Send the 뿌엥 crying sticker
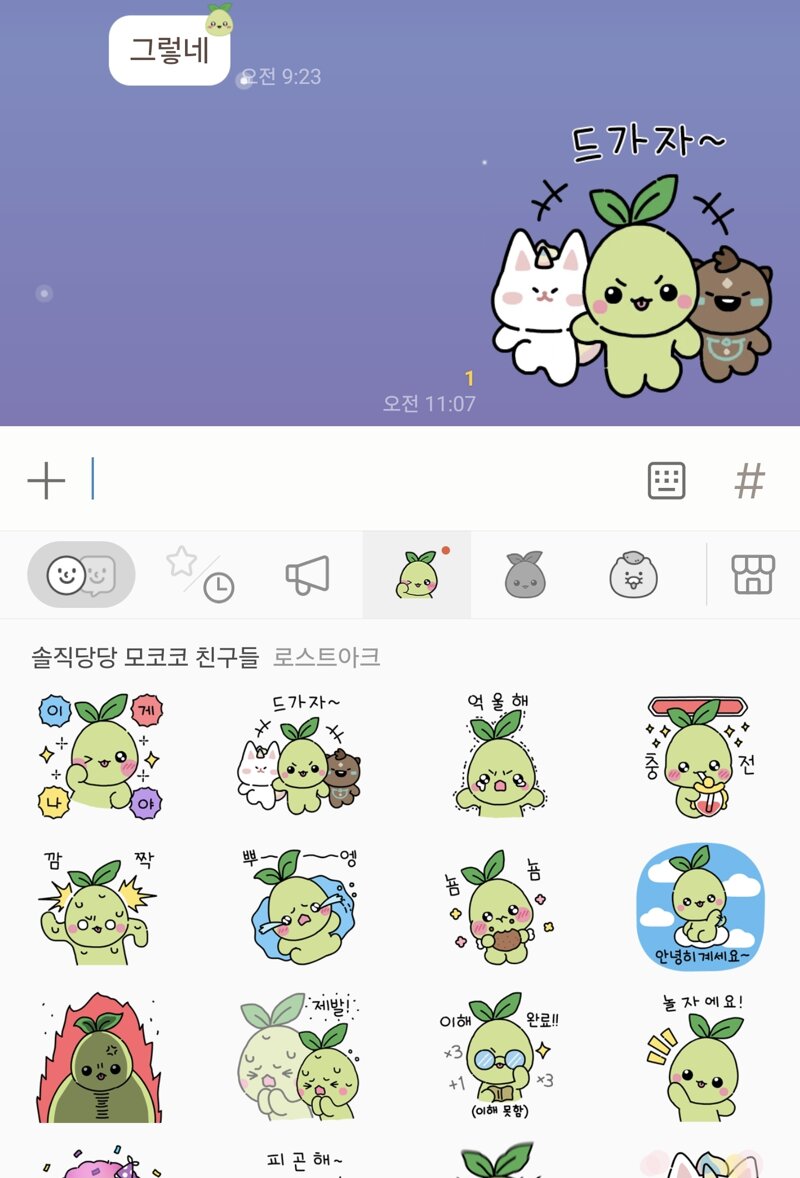Image resolution: width=800 pixels, height=1178 pixels. 299,907
